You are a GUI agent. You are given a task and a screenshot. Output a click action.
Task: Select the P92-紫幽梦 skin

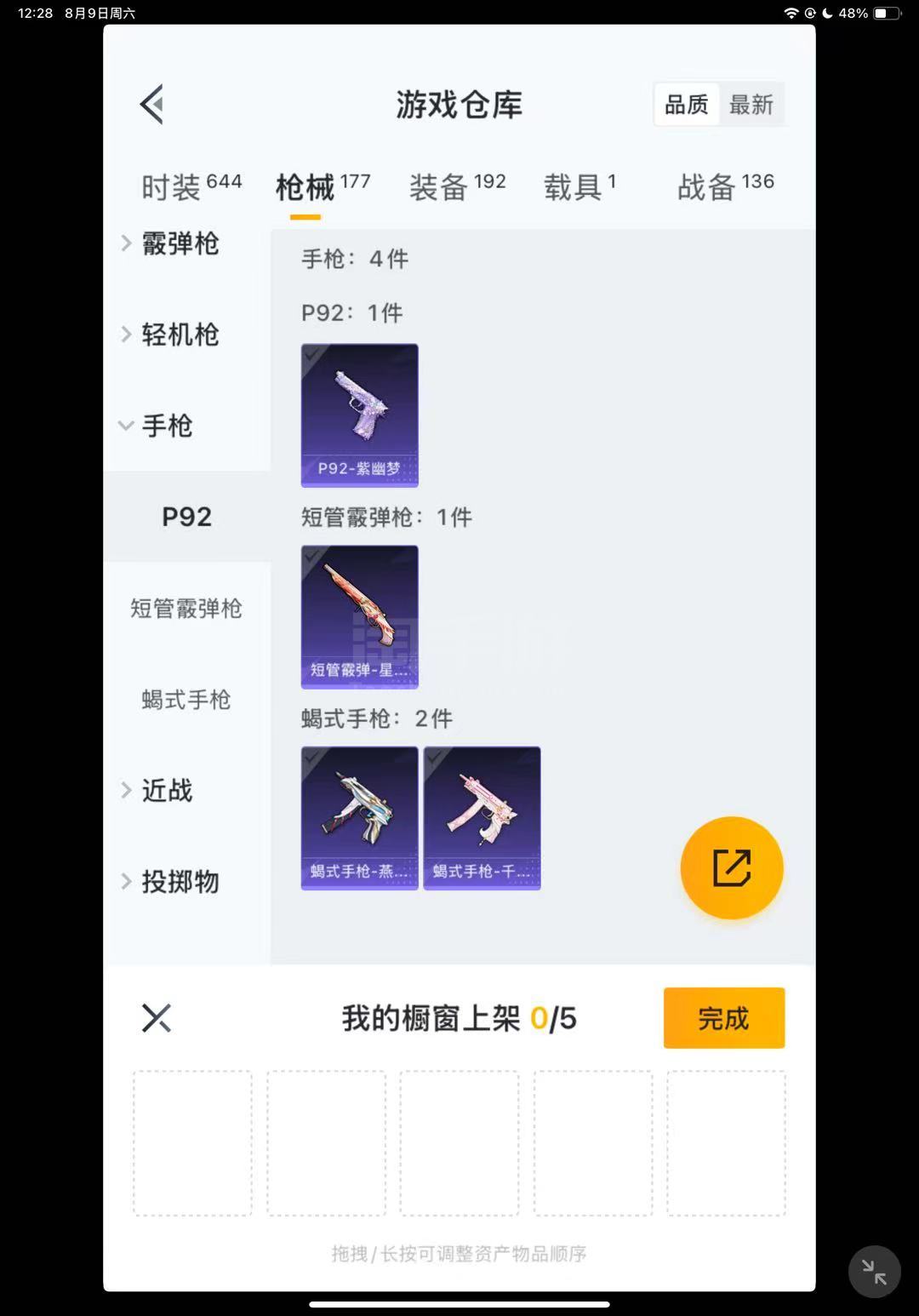[x=360, y=415]
